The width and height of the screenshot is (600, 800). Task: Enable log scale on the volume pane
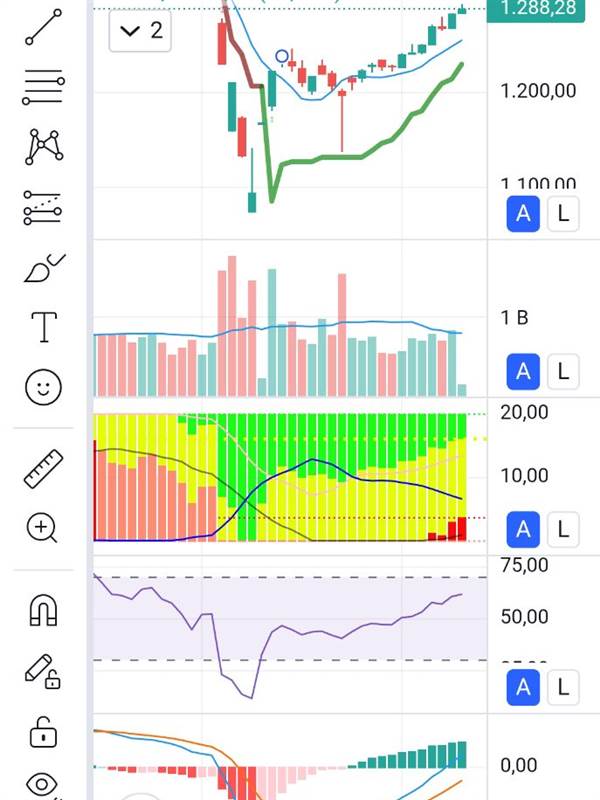coord(563,372)
